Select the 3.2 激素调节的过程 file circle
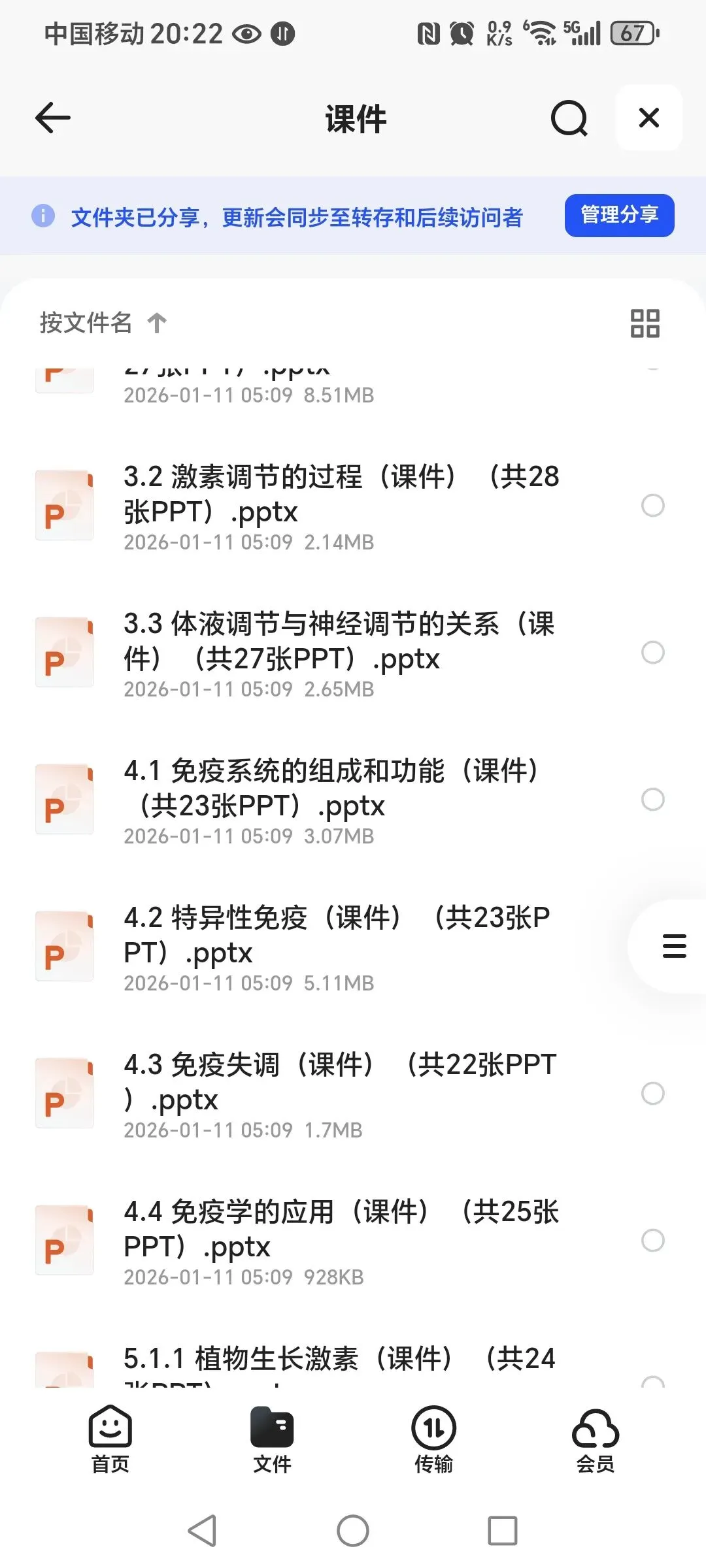 [x=652, y=505]
